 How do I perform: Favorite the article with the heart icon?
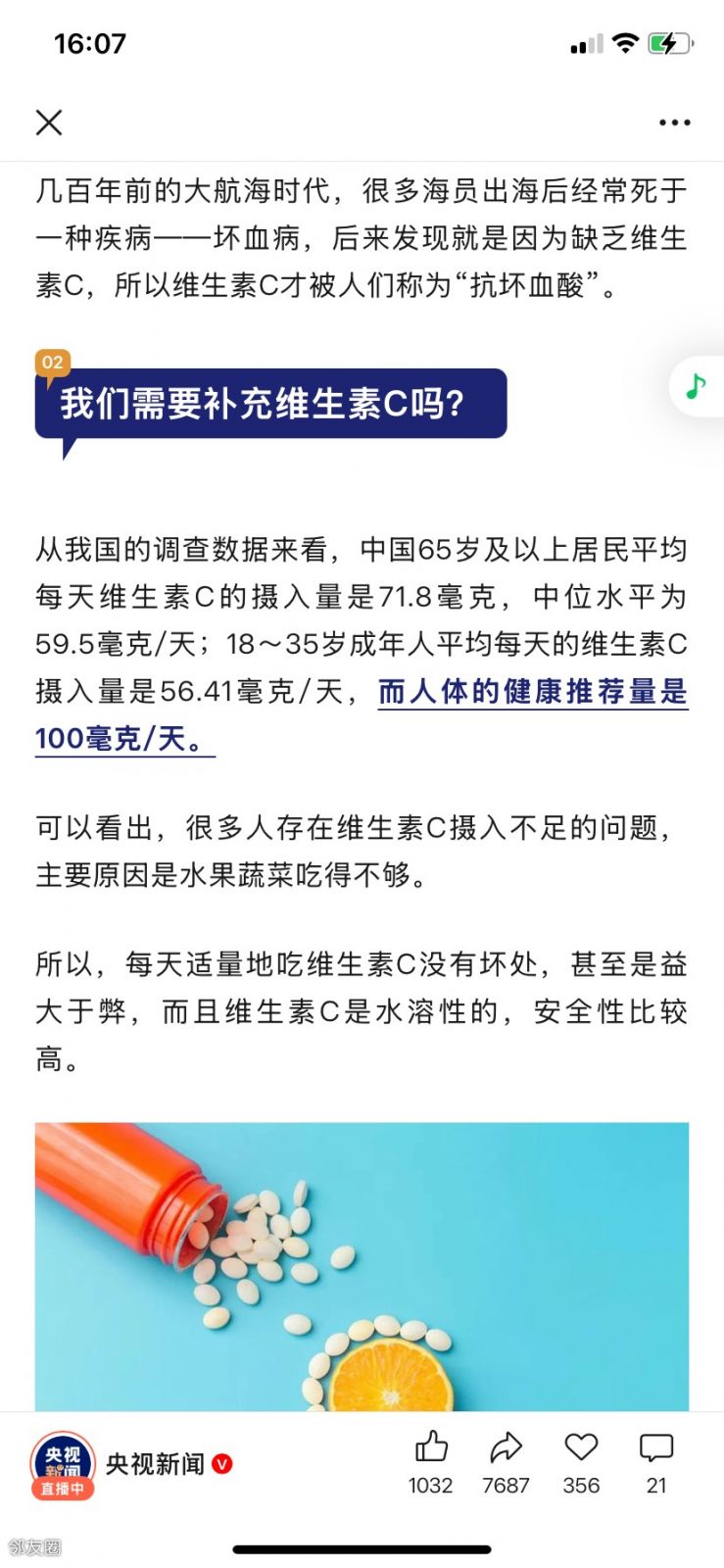pyautogui.click(x=581, y=1447)
